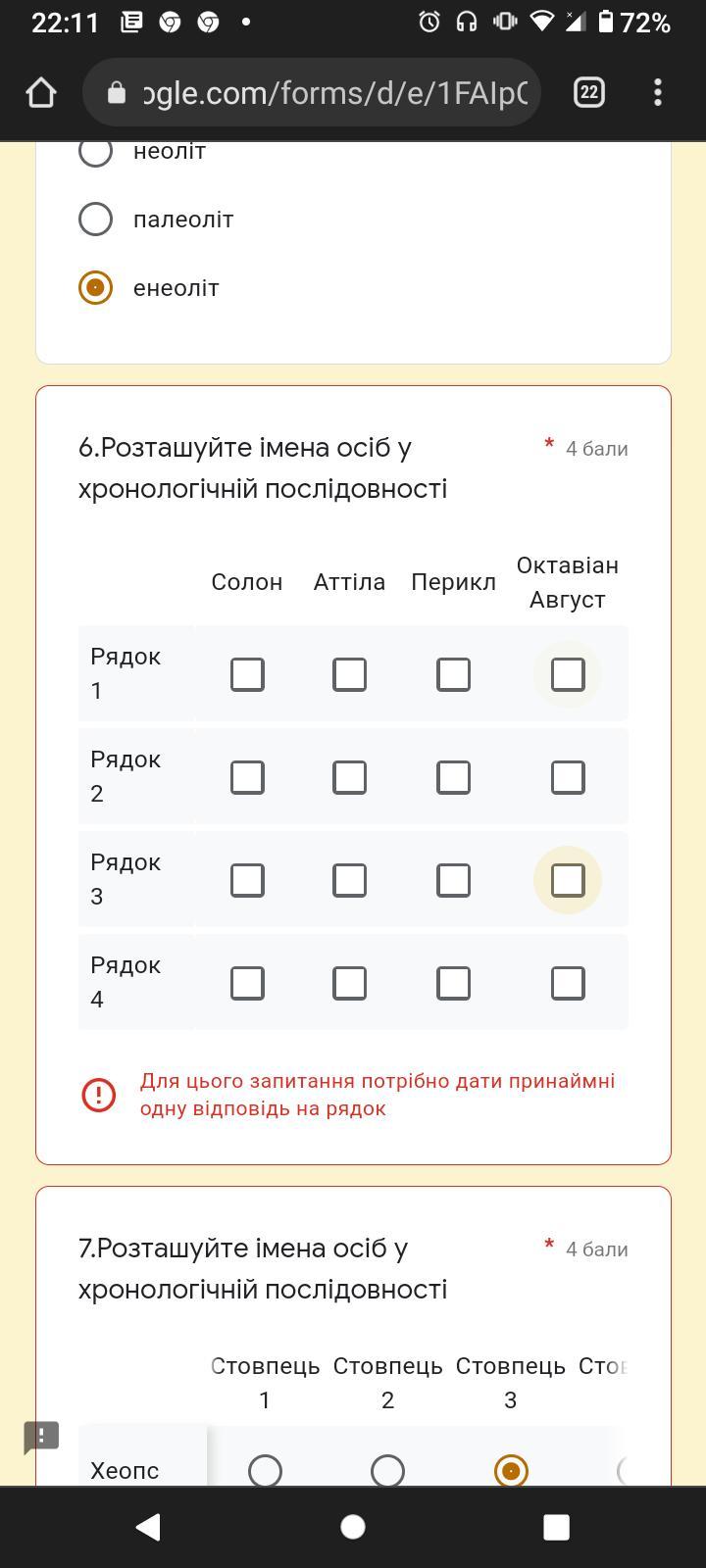Select the енеоліт radio option

tap(95, 287)
